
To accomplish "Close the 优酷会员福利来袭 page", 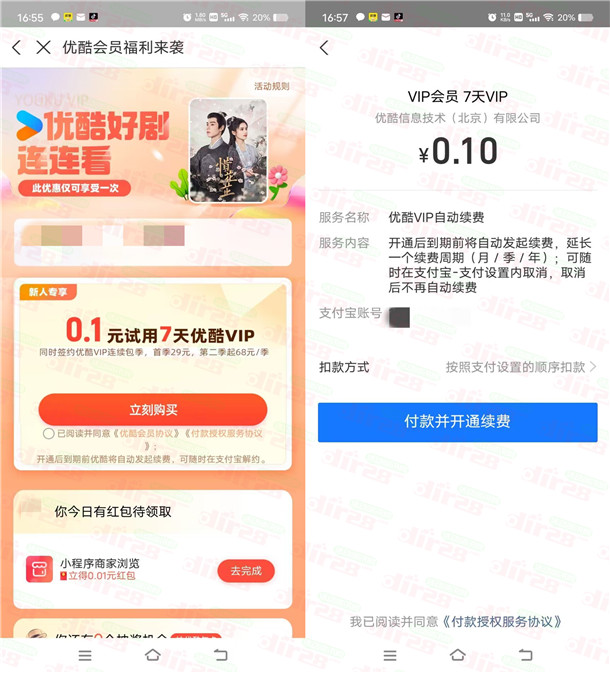I will coord(43,47).
